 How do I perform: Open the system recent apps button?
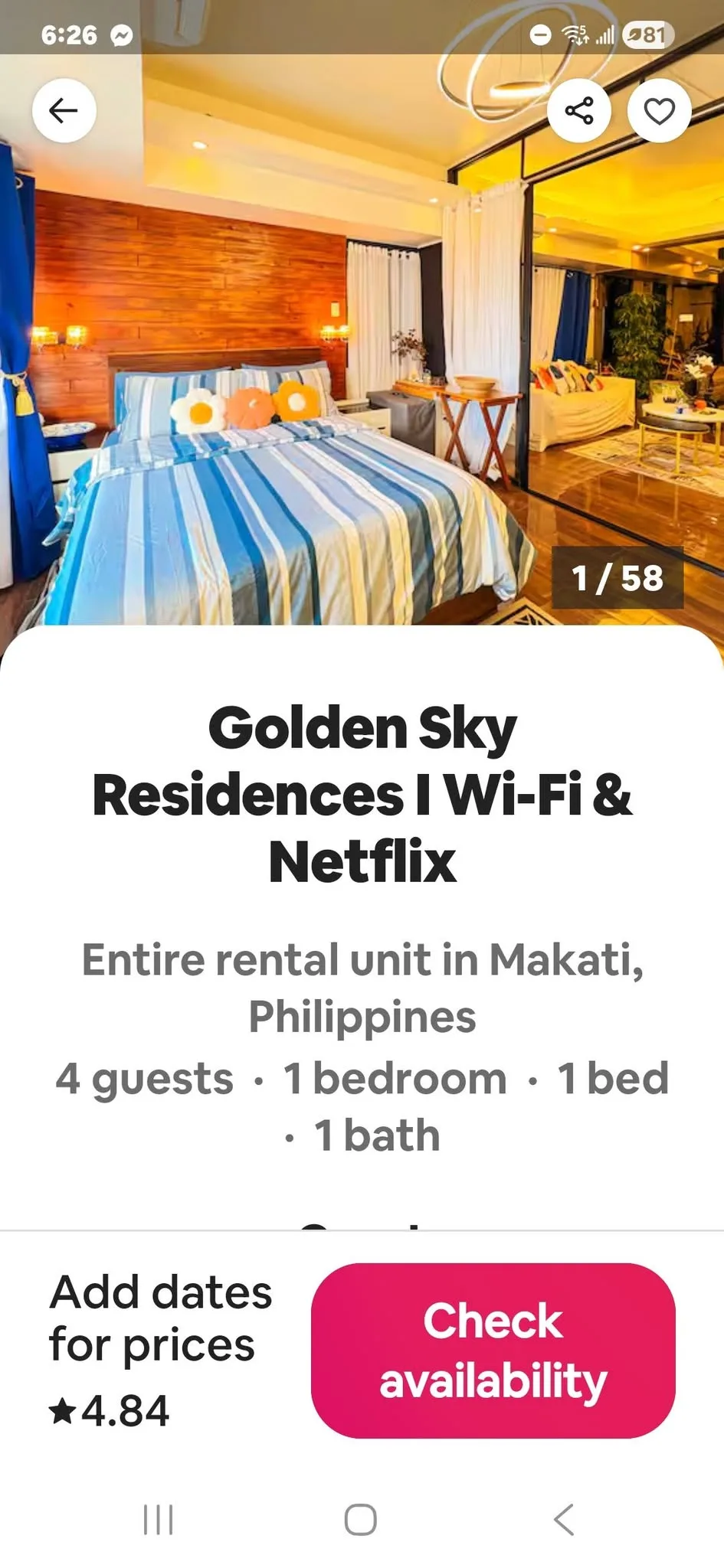(x=159, y=1520)
